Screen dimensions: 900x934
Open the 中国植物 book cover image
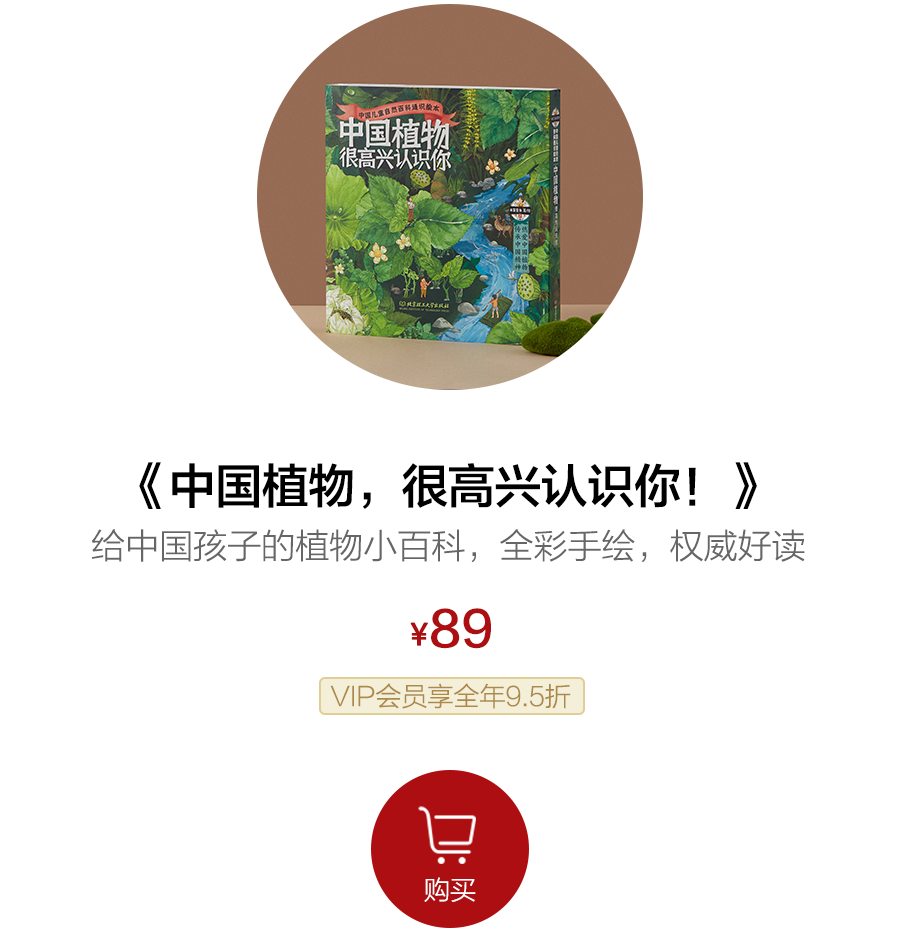click(449, 198)
